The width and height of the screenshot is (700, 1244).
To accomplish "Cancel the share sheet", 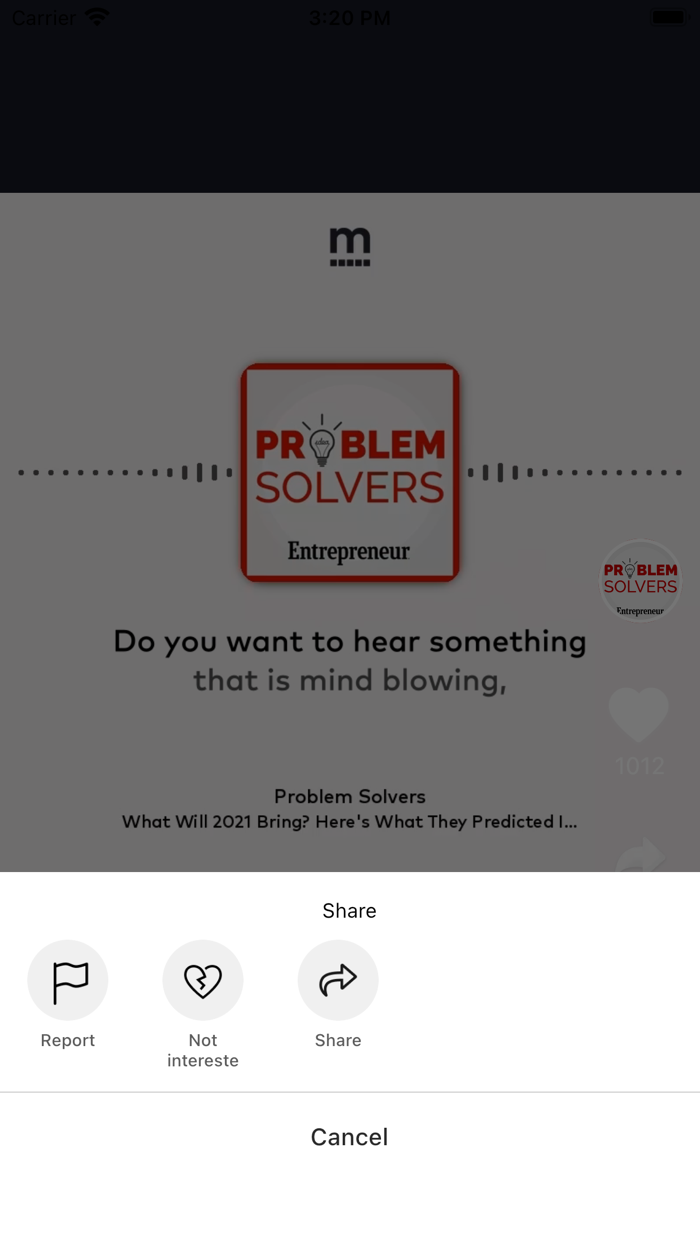I will click(350, 1137).
